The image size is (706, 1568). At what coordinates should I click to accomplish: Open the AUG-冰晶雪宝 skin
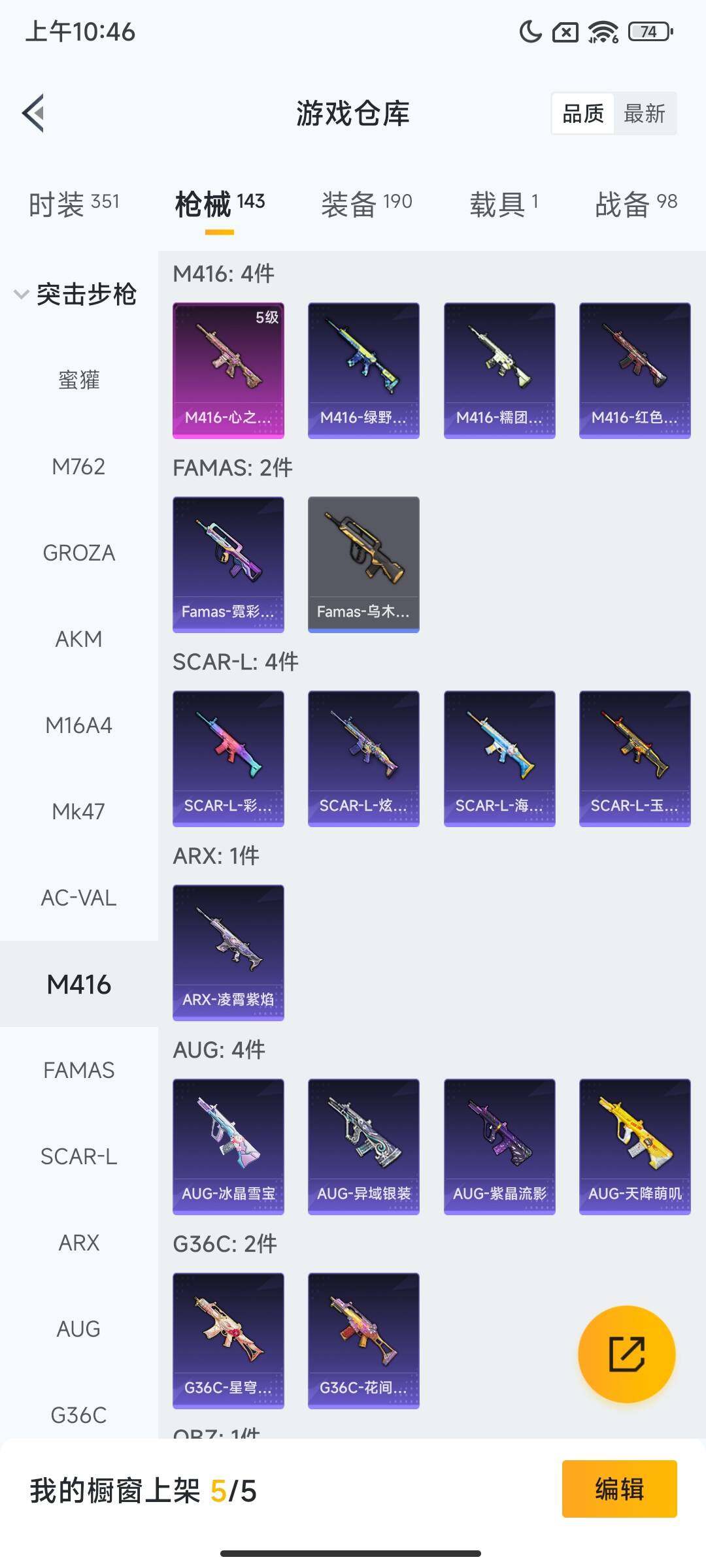(x=228, y=1146)
